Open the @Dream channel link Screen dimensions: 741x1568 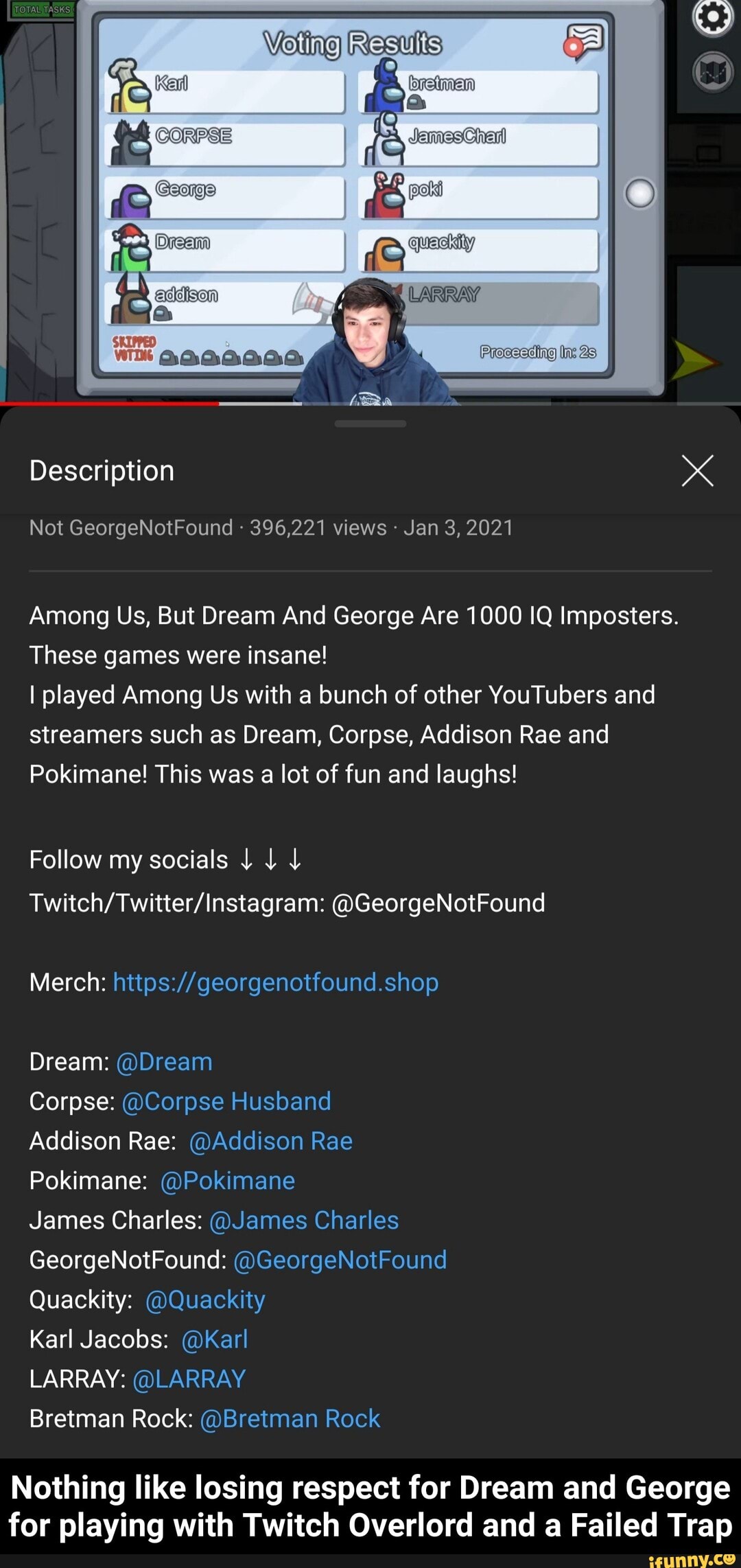(x=165, y=1061)
